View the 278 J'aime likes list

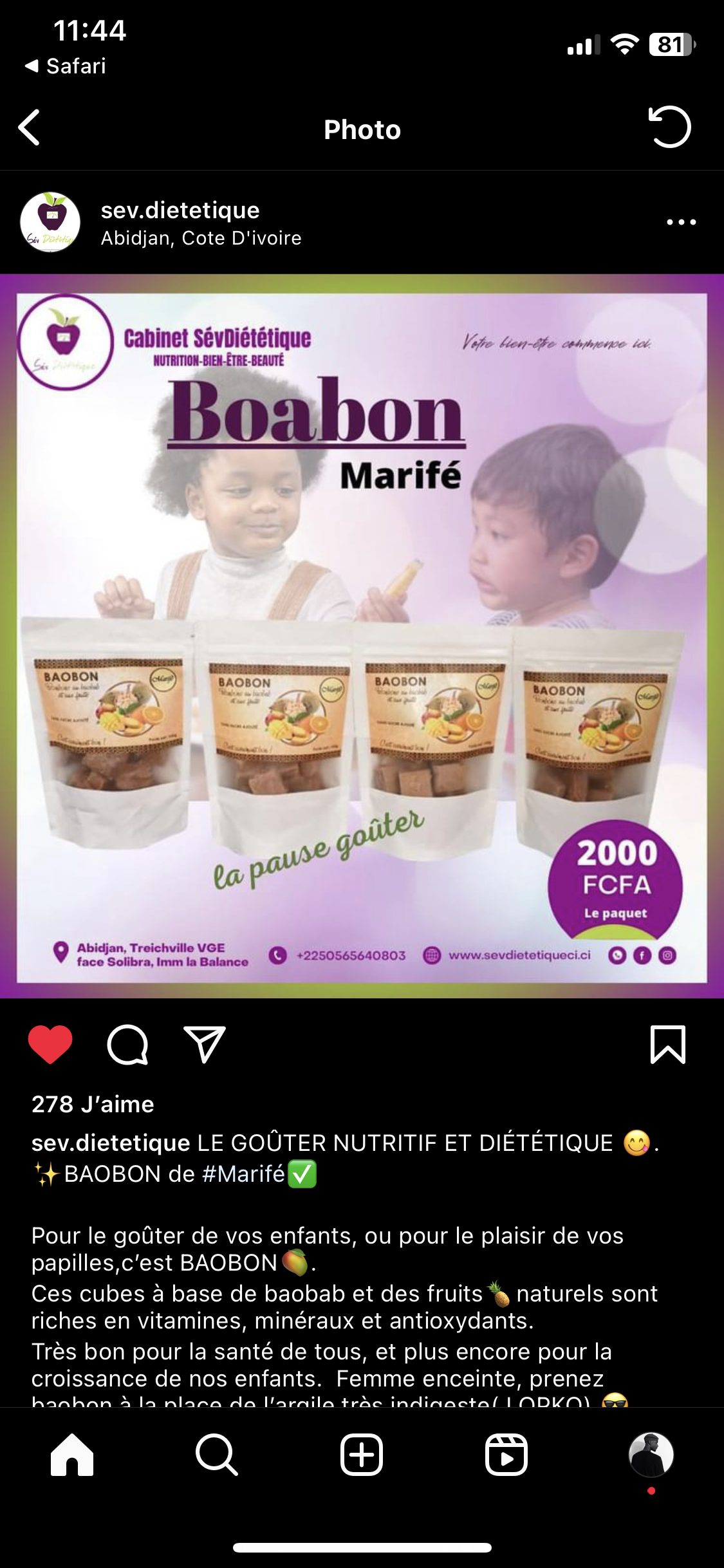pyautogui.click(x=93, y=1105)
